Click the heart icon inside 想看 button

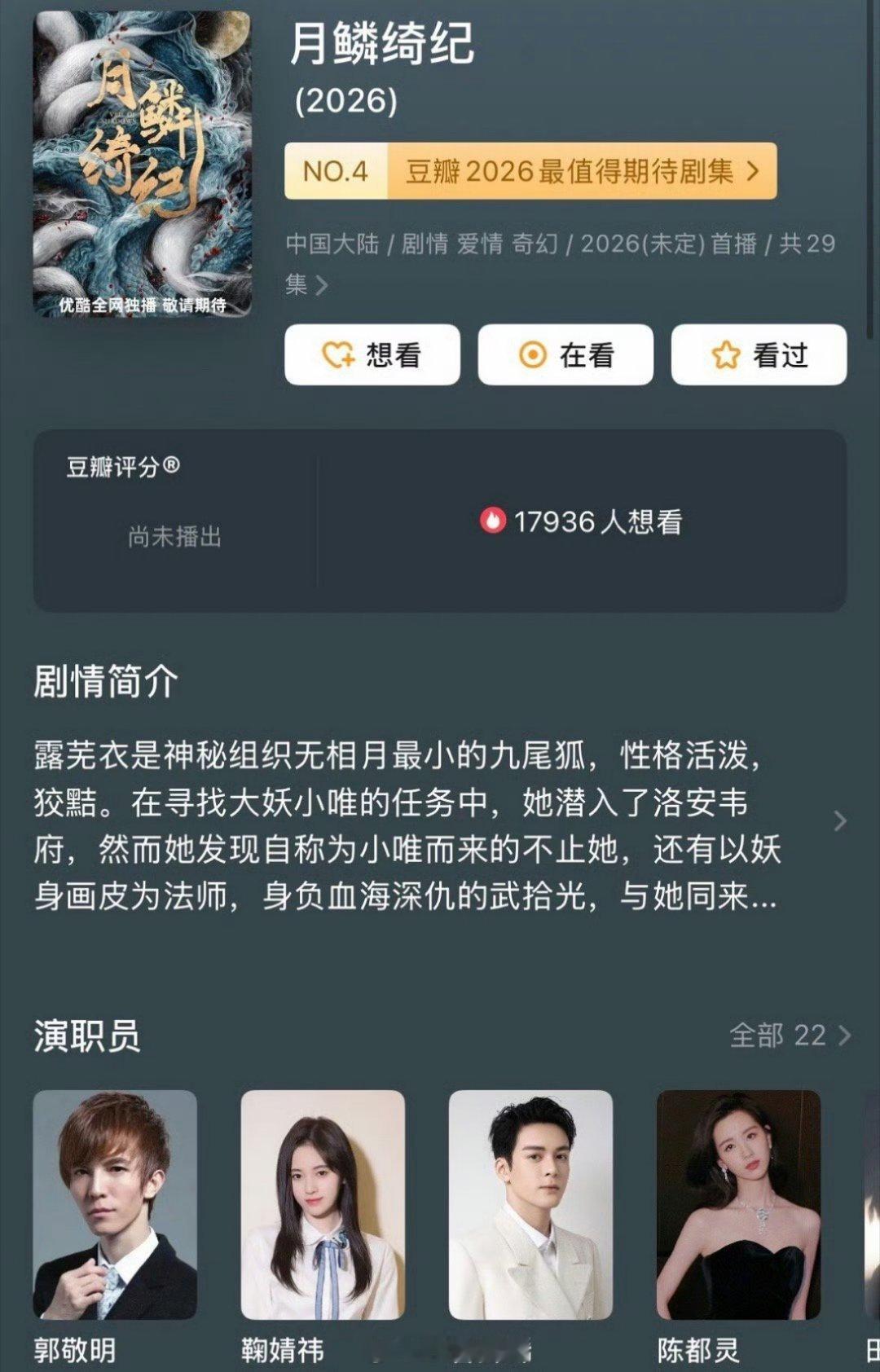pos(337,354)
